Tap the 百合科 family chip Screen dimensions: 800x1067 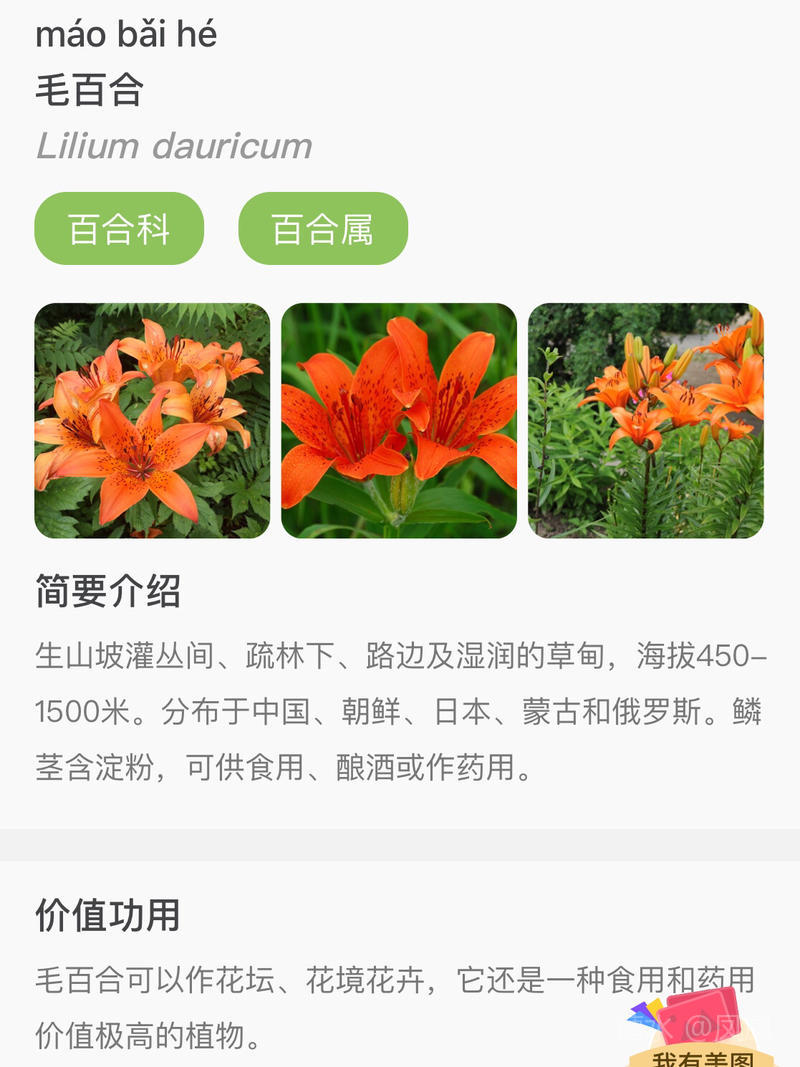coord(119,229)
